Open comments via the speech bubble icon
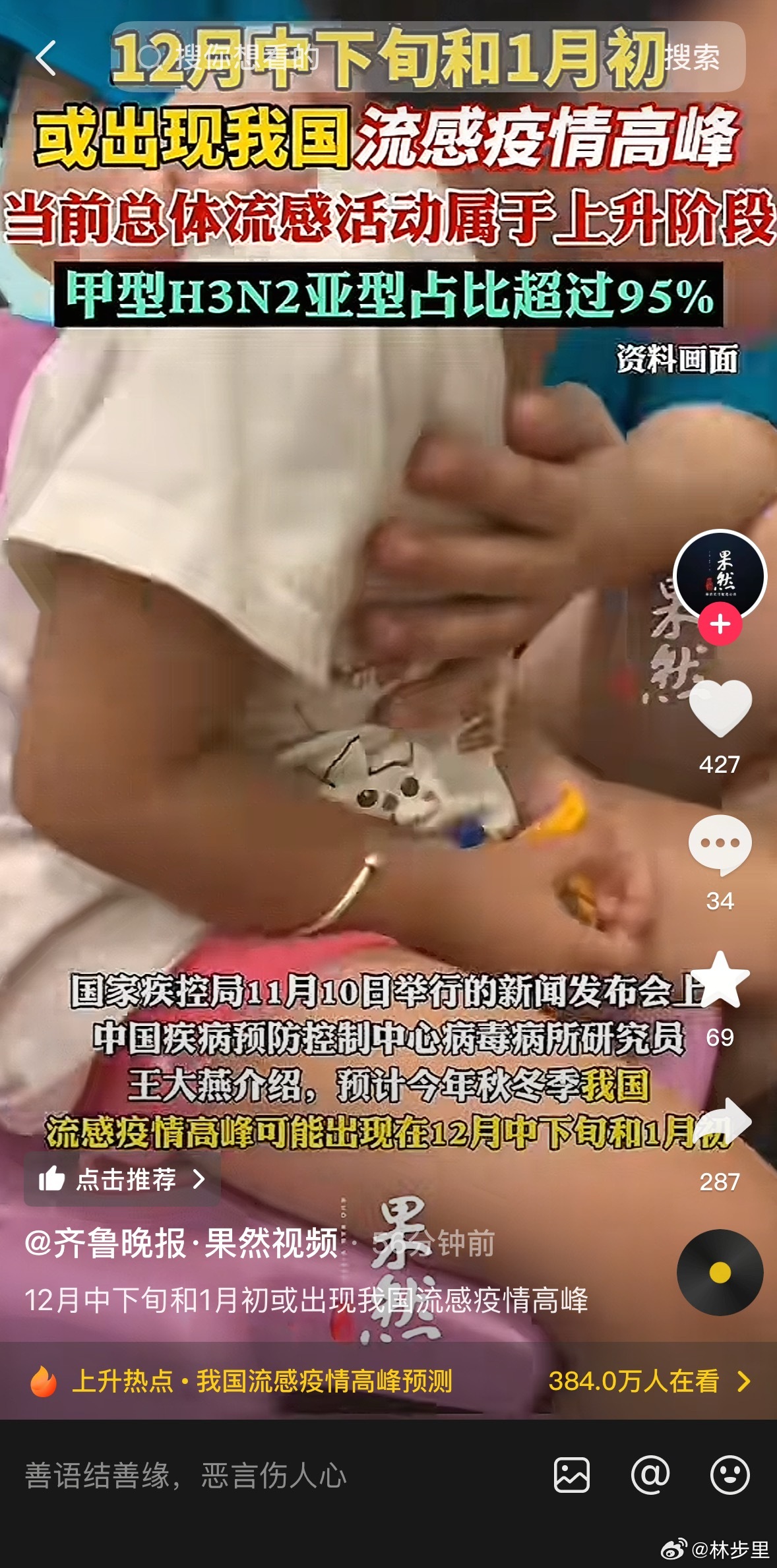 tap(720, 846)
